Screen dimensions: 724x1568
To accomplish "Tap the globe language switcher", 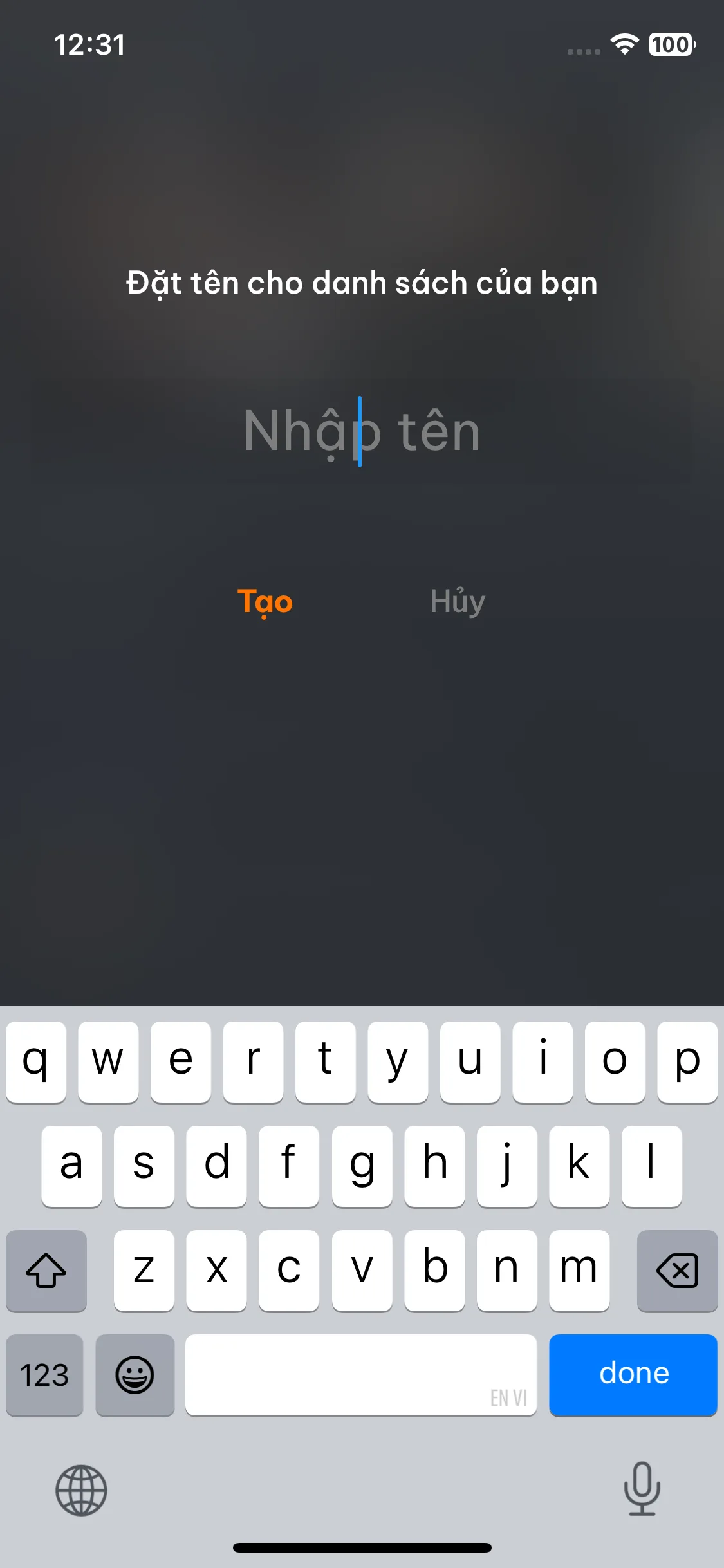I will pos(81,1489).
